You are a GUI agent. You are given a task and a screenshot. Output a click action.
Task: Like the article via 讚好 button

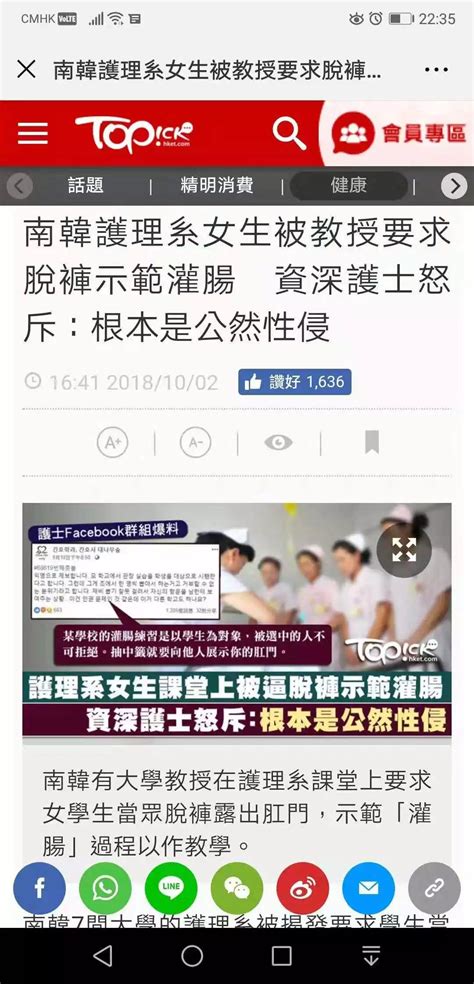(x=294, y=382)
